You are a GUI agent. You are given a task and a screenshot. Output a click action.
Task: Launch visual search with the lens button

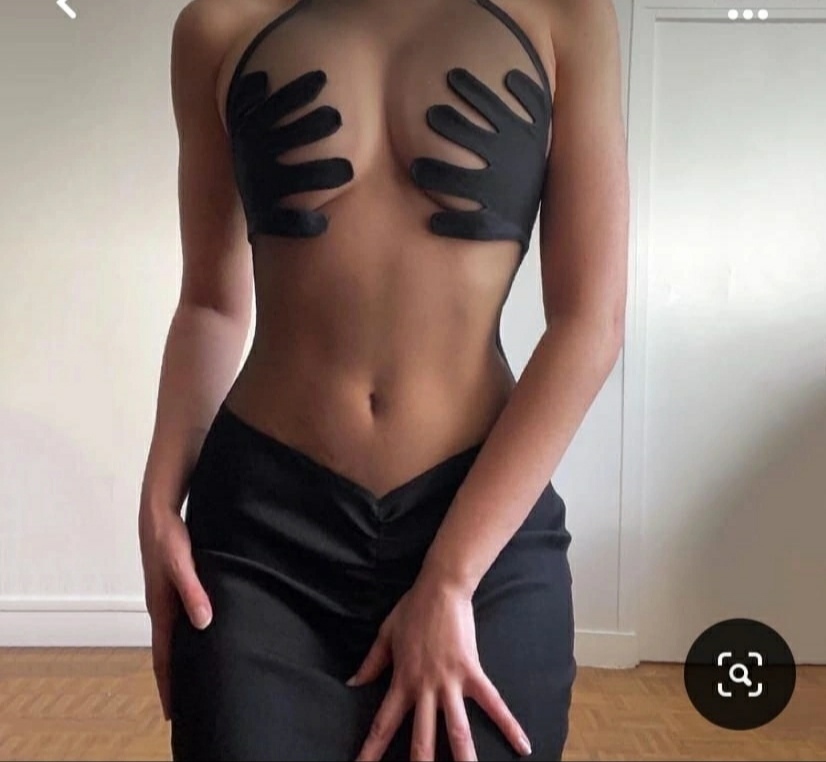pyautogui.click(x=739, y=674)
